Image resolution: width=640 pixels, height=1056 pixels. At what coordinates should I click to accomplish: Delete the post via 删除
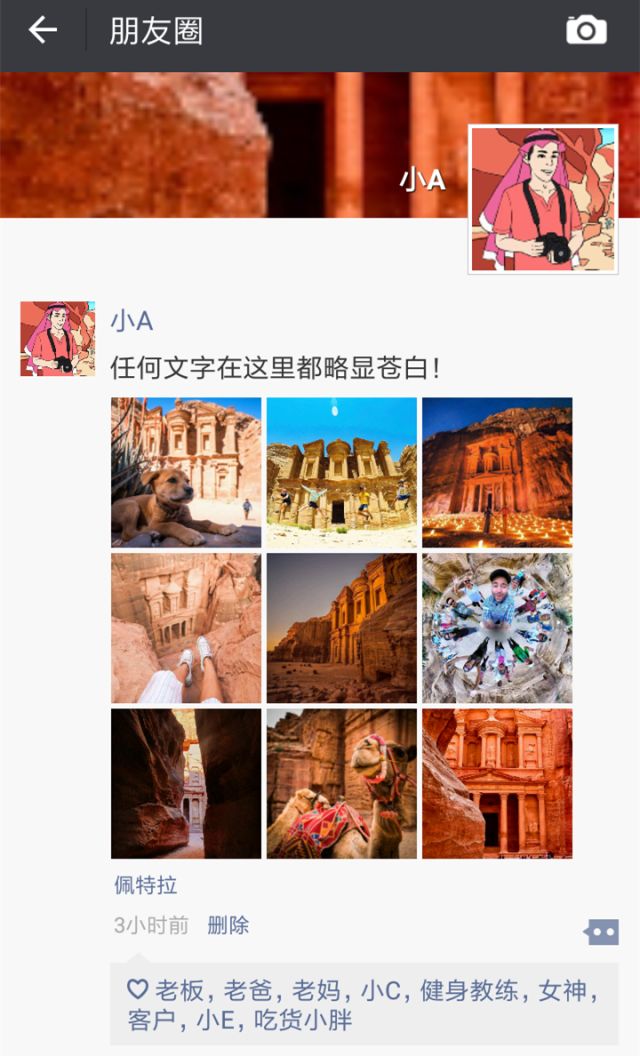[x=228, y=926]
